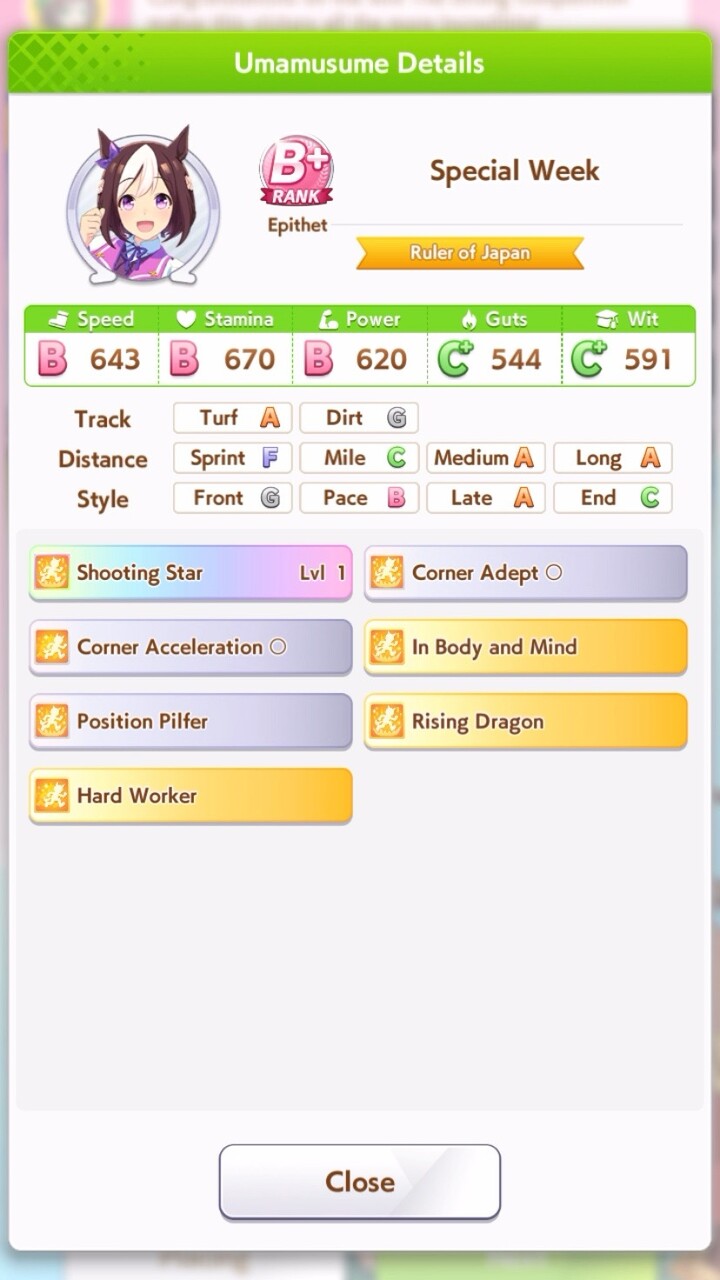
Task: Open the Hard Worker skill description
Action: tap(191, 796)
